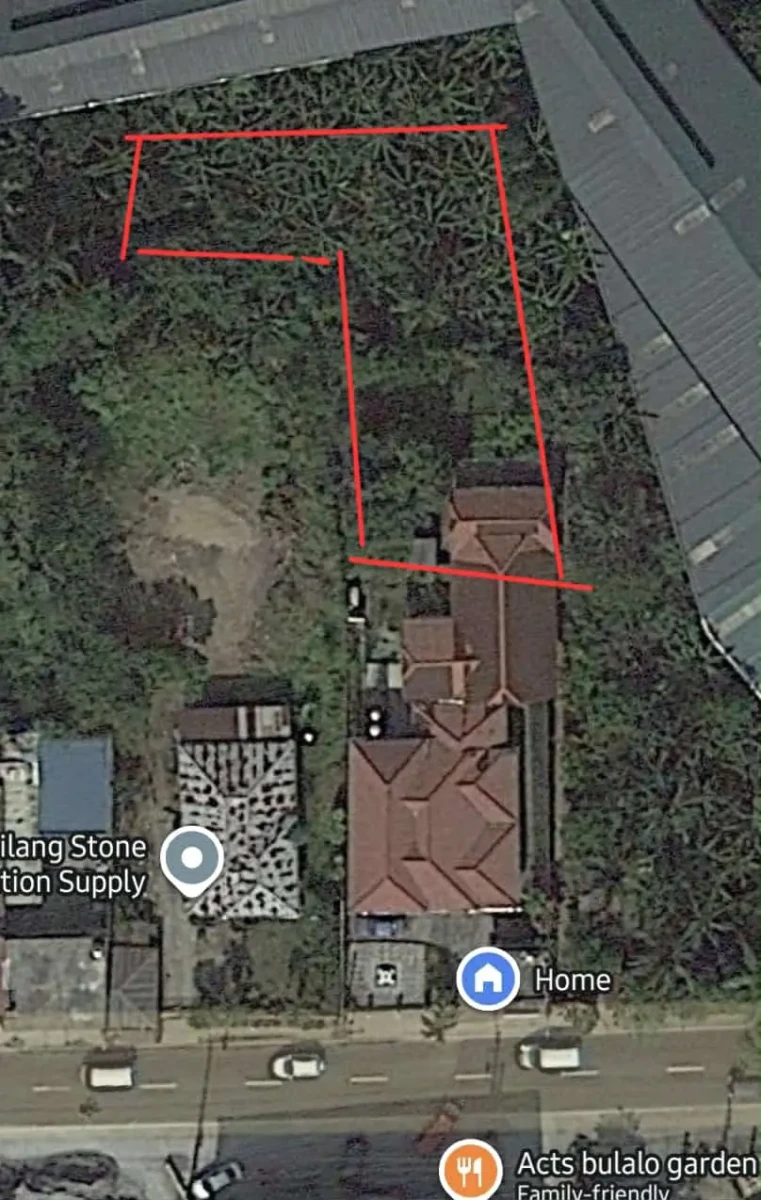
Task: Tap the Home map pin
Action: pos(487,979)
